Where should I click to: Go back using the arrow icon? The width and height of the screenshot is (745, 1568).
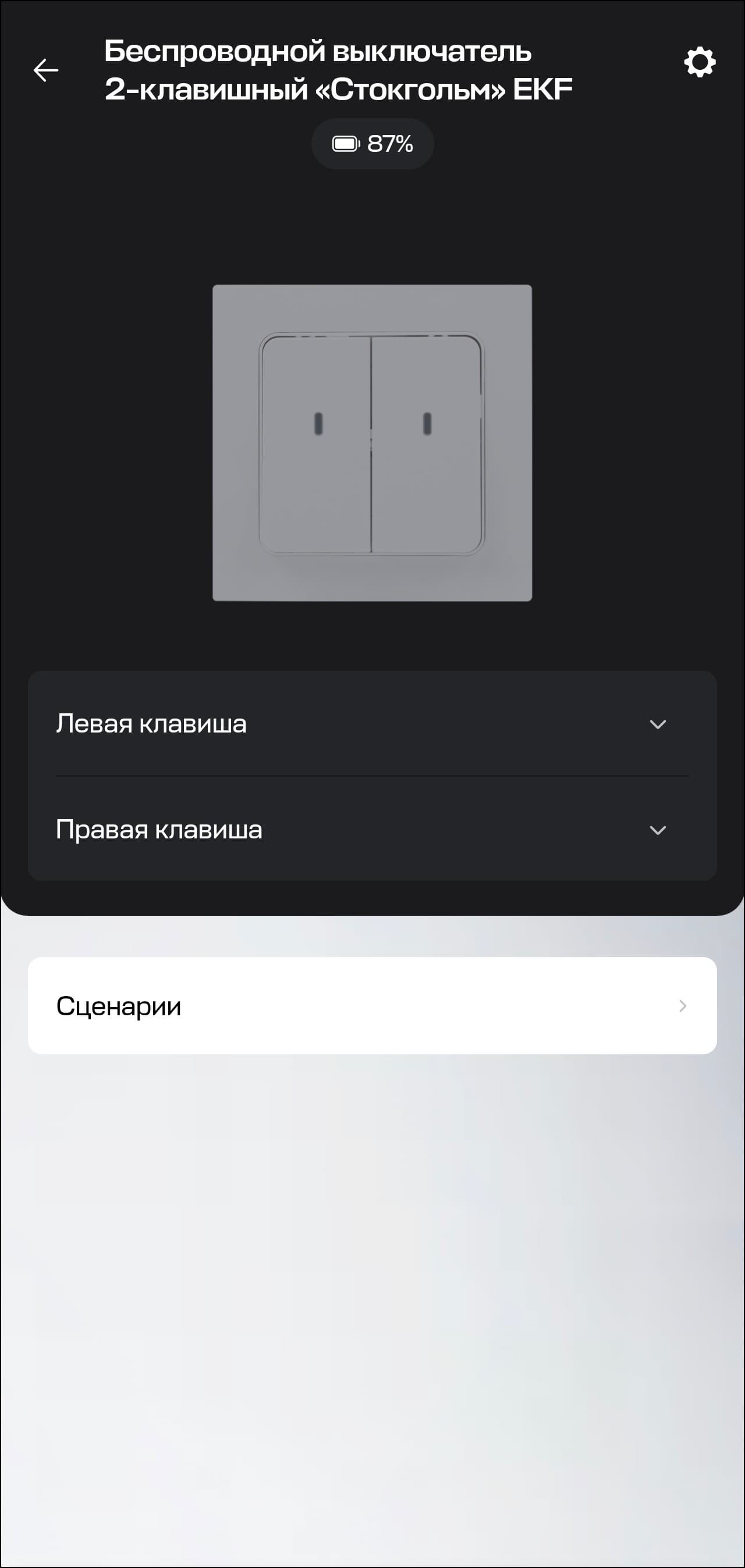click(45, 70)
